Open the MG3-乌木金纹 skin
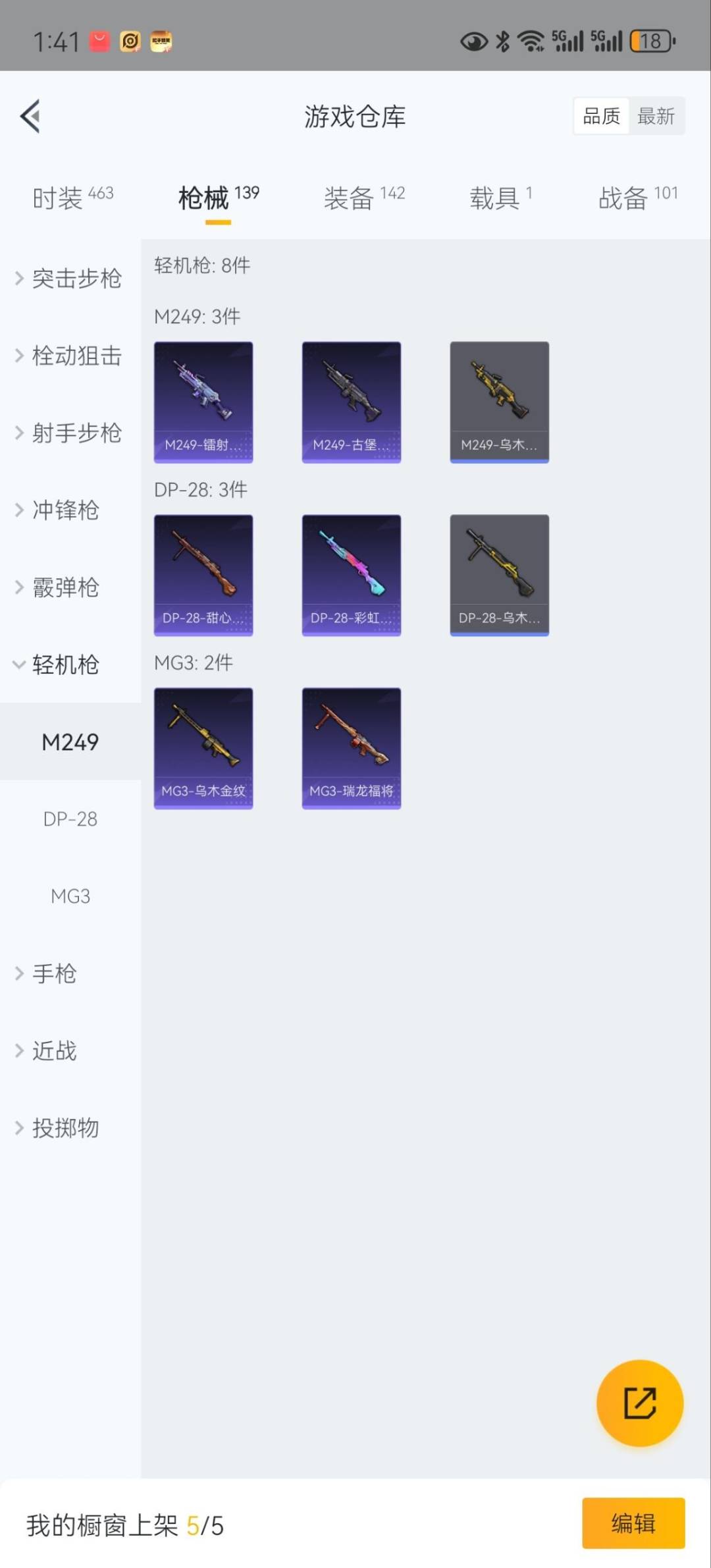The height and width of the screenshot is (1568, 711). tap(203, 748)
